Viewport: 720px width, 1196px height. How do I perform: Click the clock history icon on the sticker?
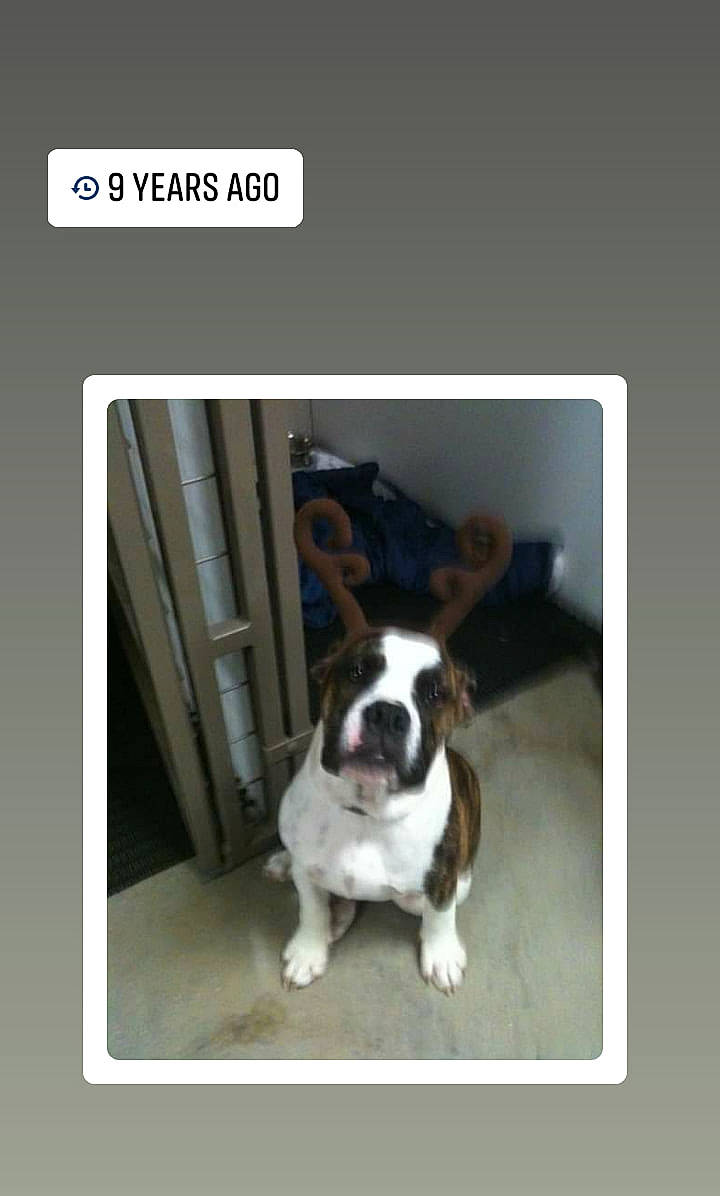[85, 187]
